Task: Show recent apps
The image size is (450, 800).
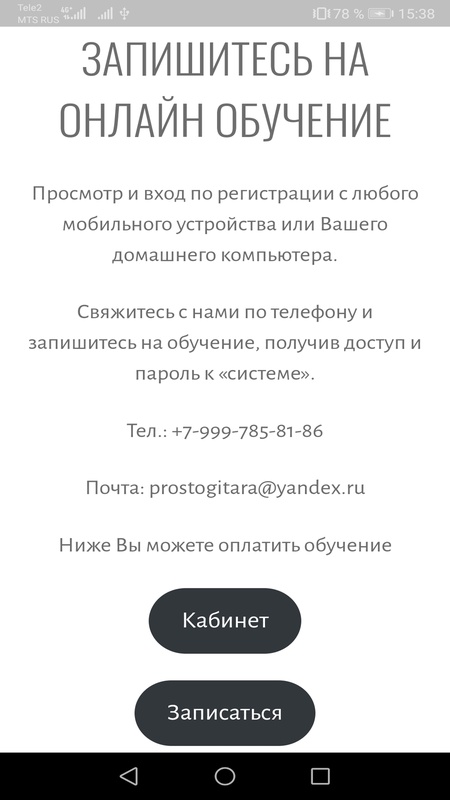Action: click(x=320, y=776)
